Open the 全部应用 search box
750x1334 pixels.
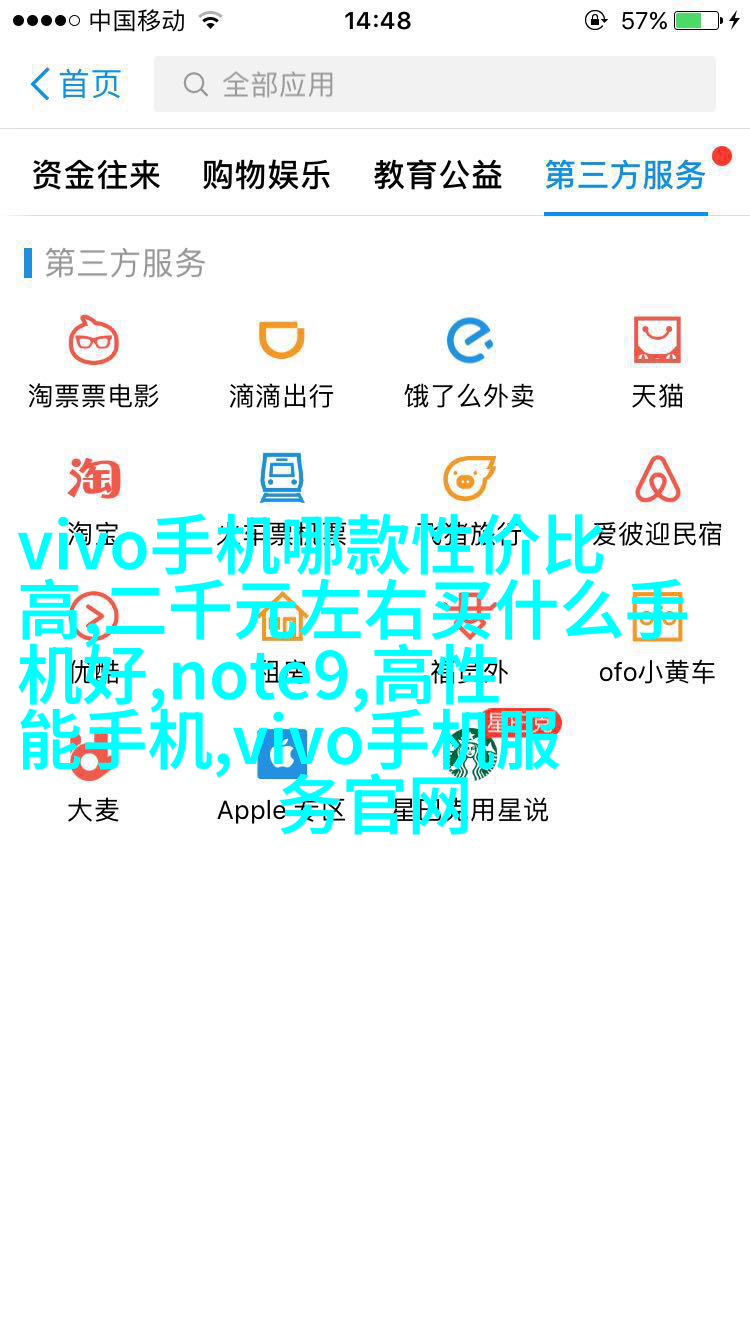(x=434, y=84)
